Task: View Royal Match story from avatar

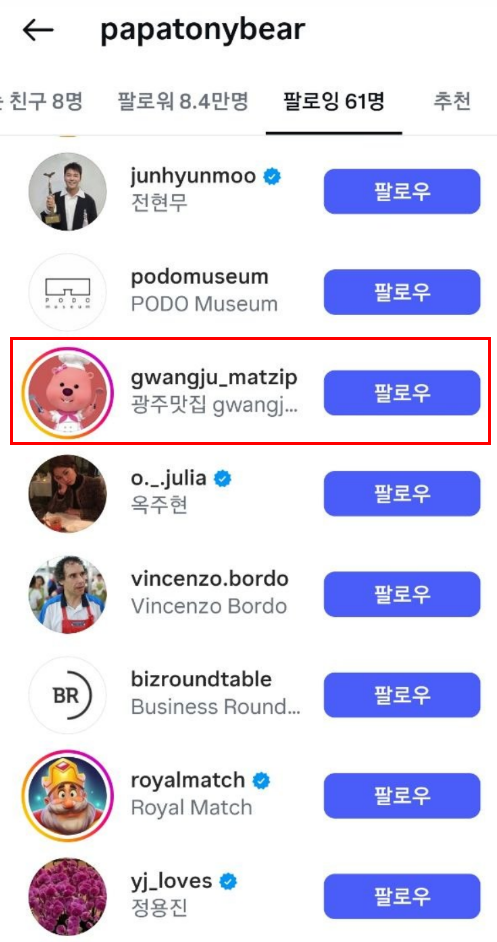Action: pyautogui.click(x=67, y=795)
